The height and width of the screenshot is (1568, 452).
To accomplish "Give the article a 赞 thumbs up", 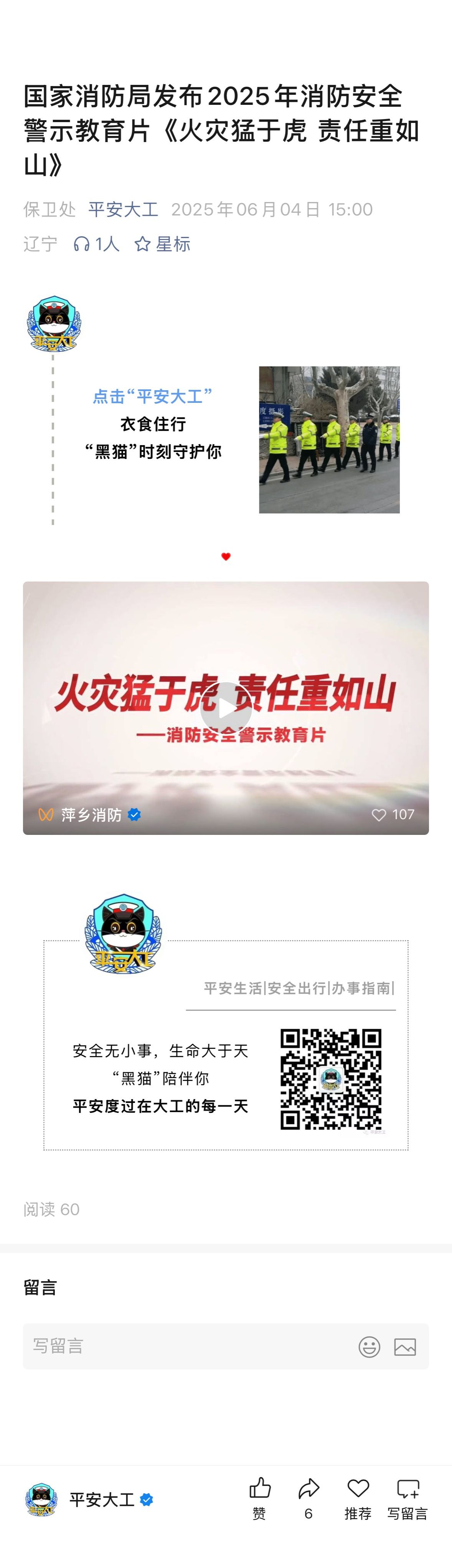I will pos(260,1498).
